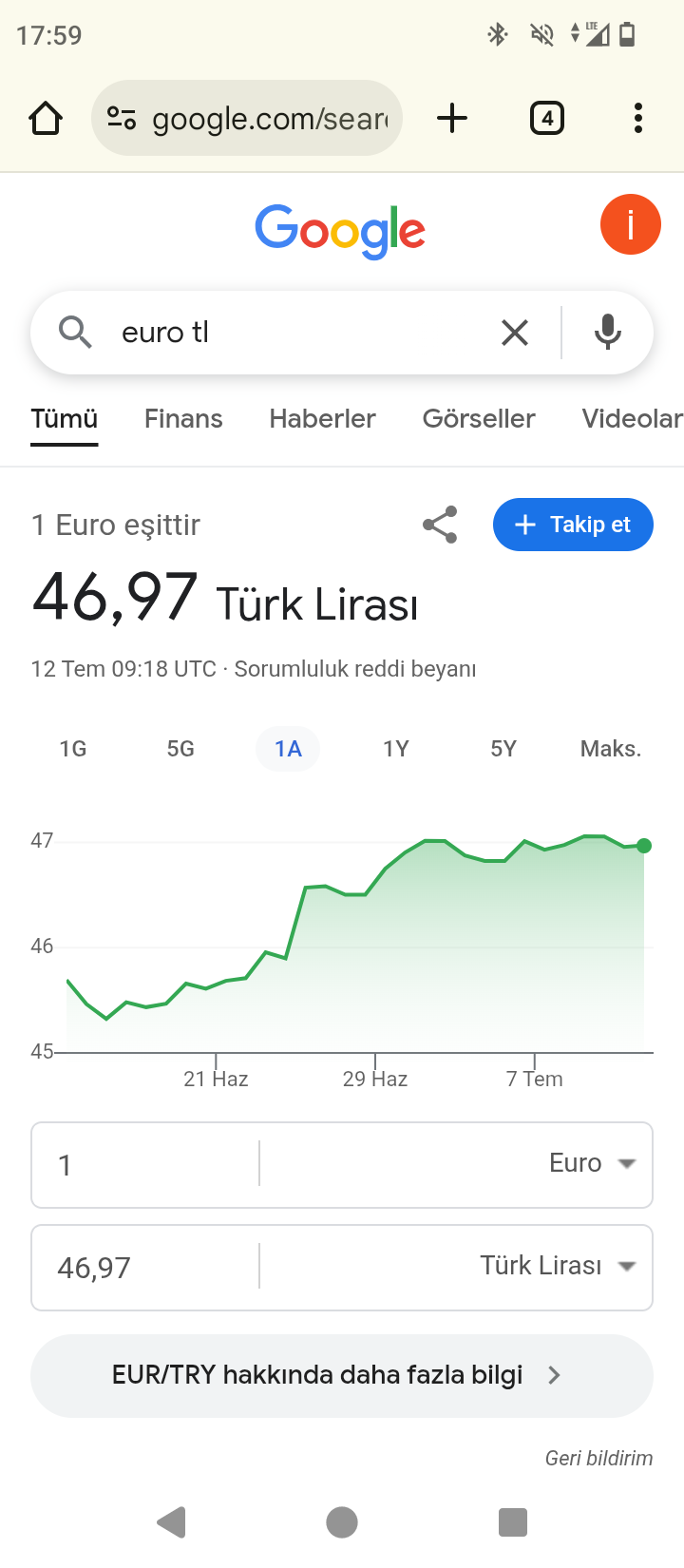
Task: Share the exchange rate via the share icon
Action: 440,524
